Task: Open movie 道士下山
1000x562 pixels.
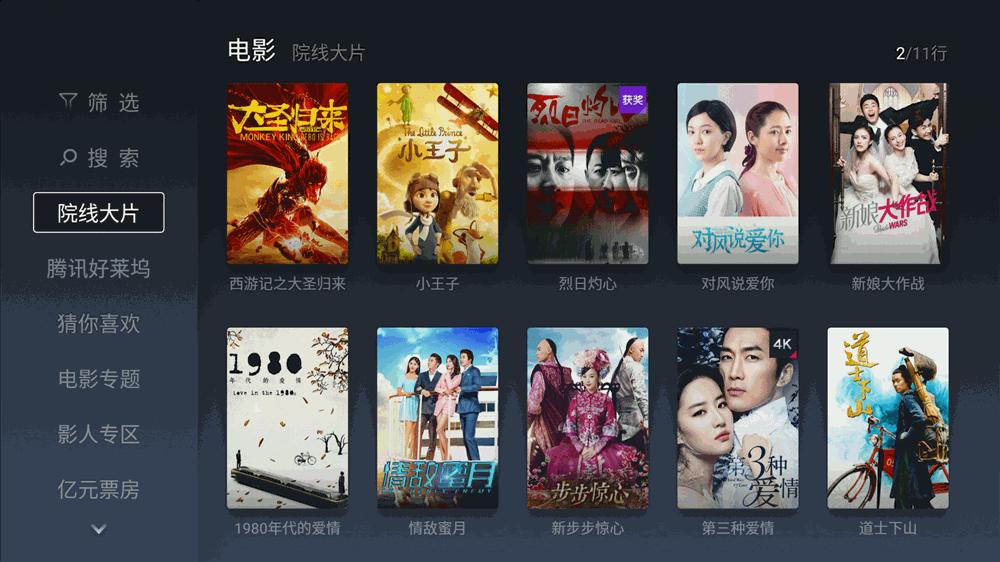Action: (887, 418)
